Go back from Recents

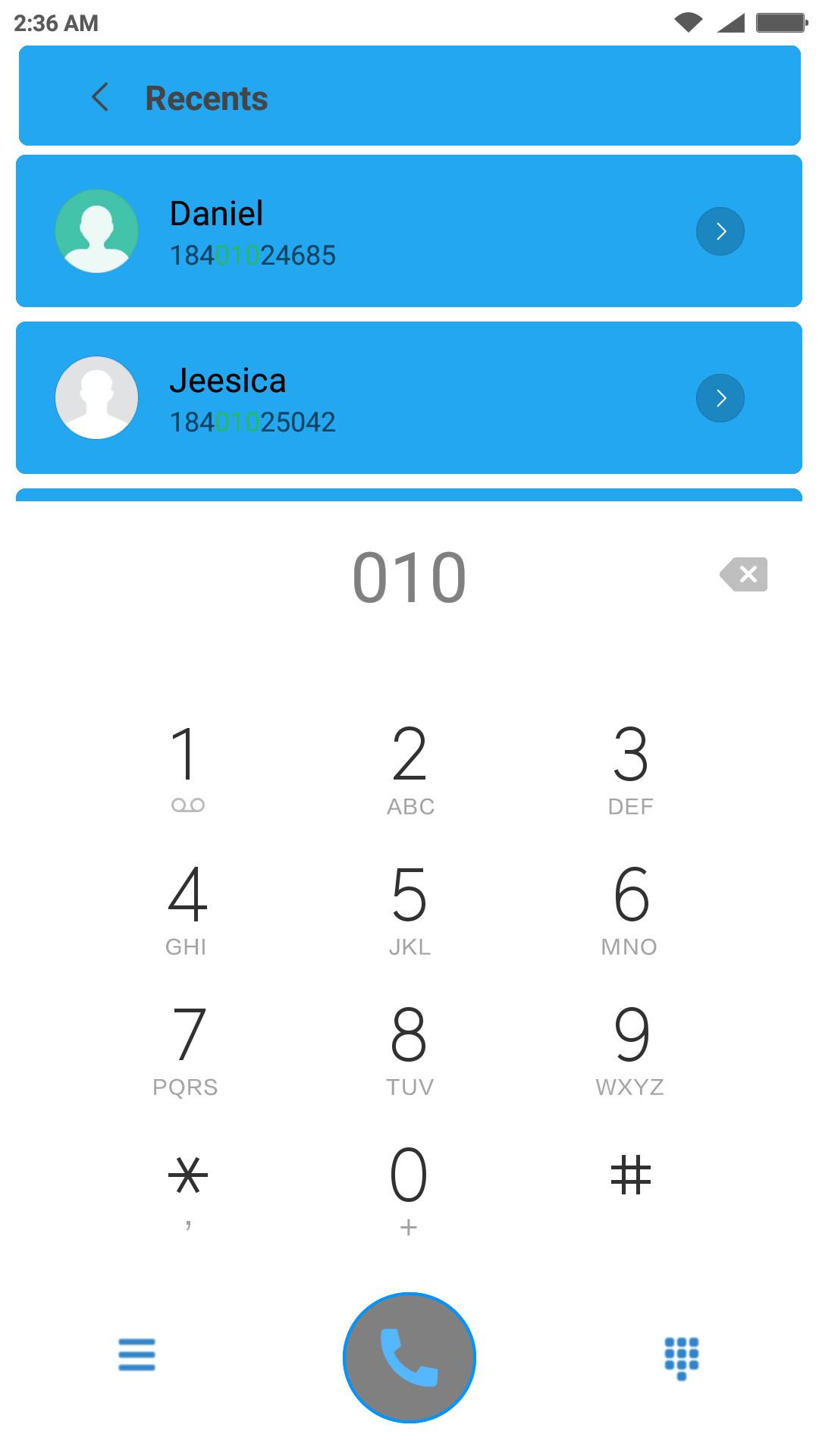(x=100, y=97)
